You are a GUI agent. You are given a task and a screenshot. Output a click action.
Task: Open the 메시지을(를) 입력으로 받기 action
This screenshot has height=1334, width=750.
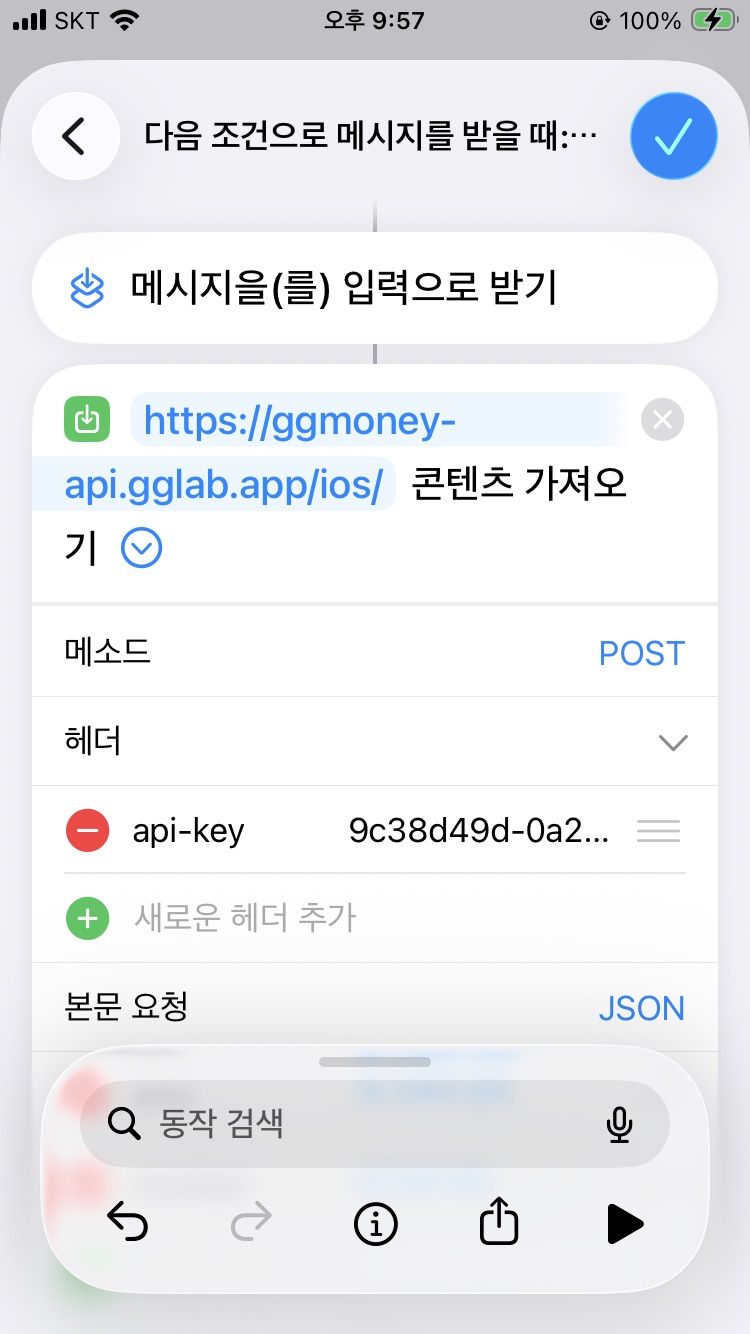click(374, 288)
